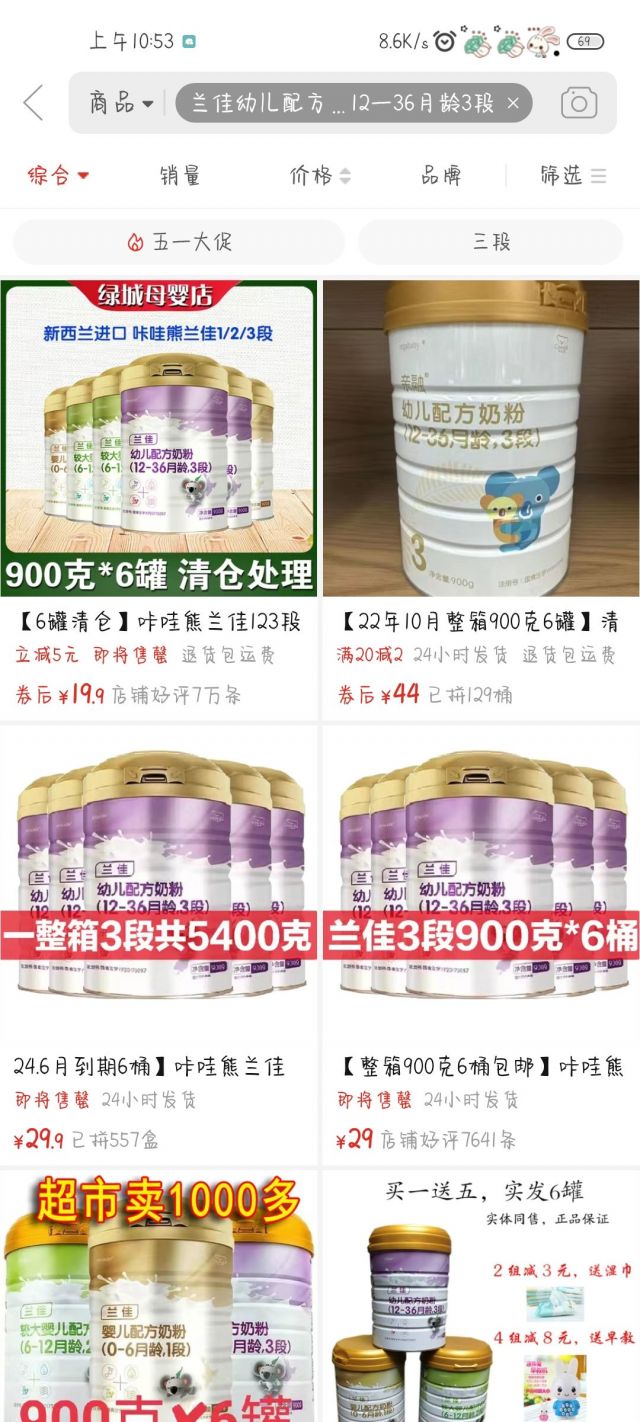The height and width of the screenshot is (1422, 640).
Task: Open the 超市卖1000多 product tile
Action: pos(159,1300)
